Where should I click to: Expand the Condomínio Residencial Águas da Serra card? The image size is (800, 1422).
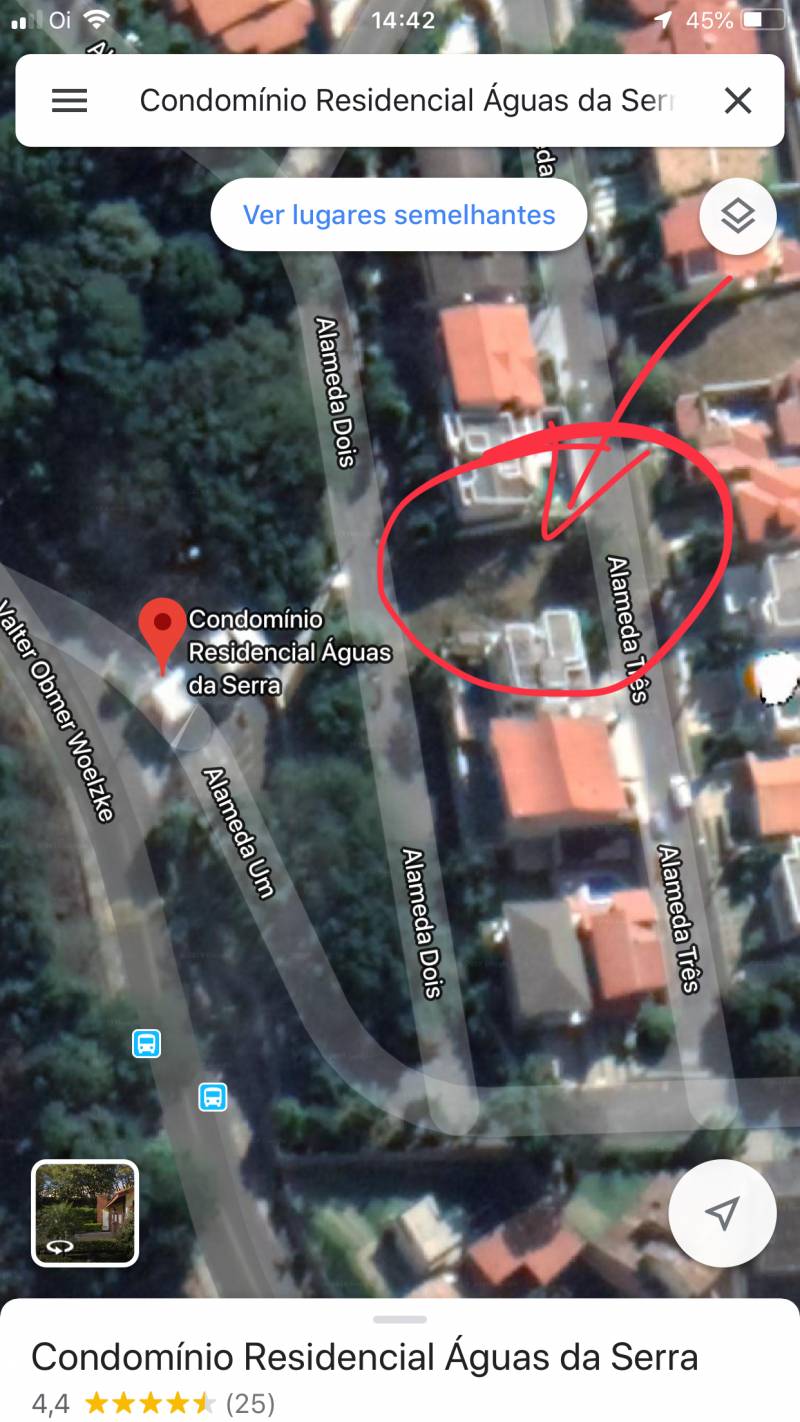tap(400, 1360)
